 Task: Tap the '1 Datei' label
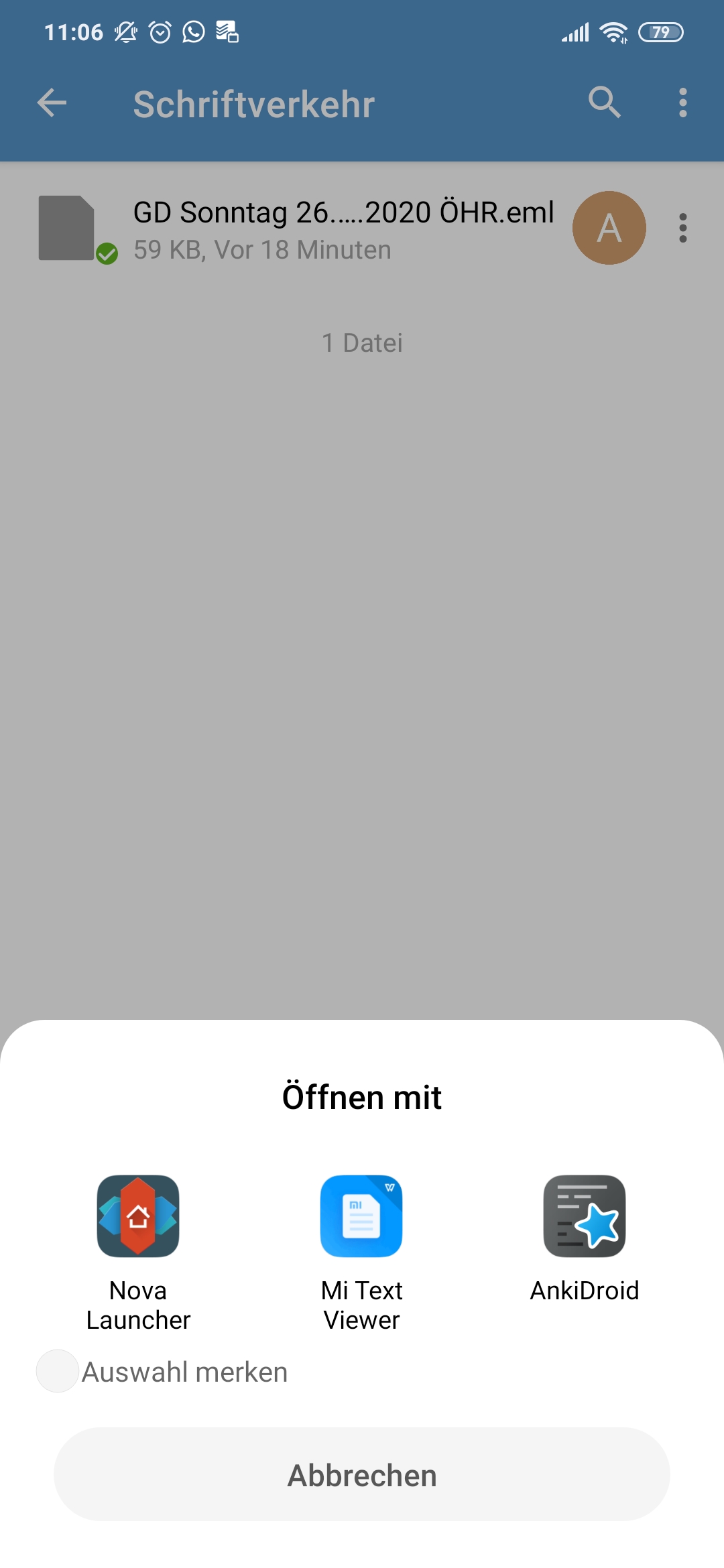[x=362, y=343]
